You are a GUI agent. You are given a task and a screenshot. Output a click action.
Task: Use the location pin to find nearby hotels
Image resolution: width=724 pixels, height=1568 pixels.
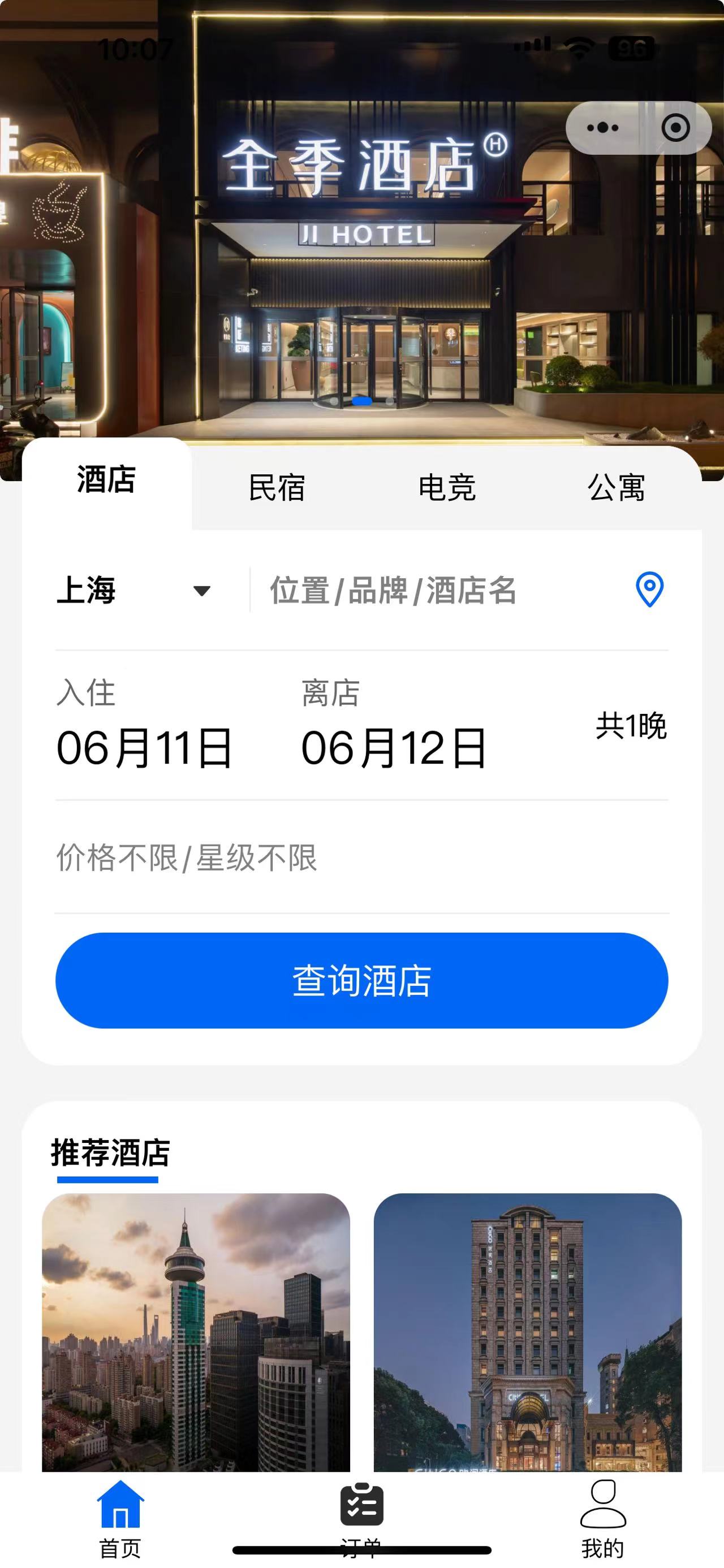(x=649, y=589)
